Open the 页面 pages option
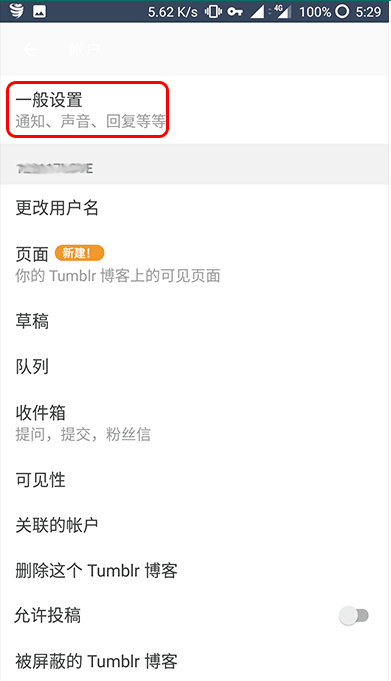This screenshot has width=391, height=681. (195, 264)
